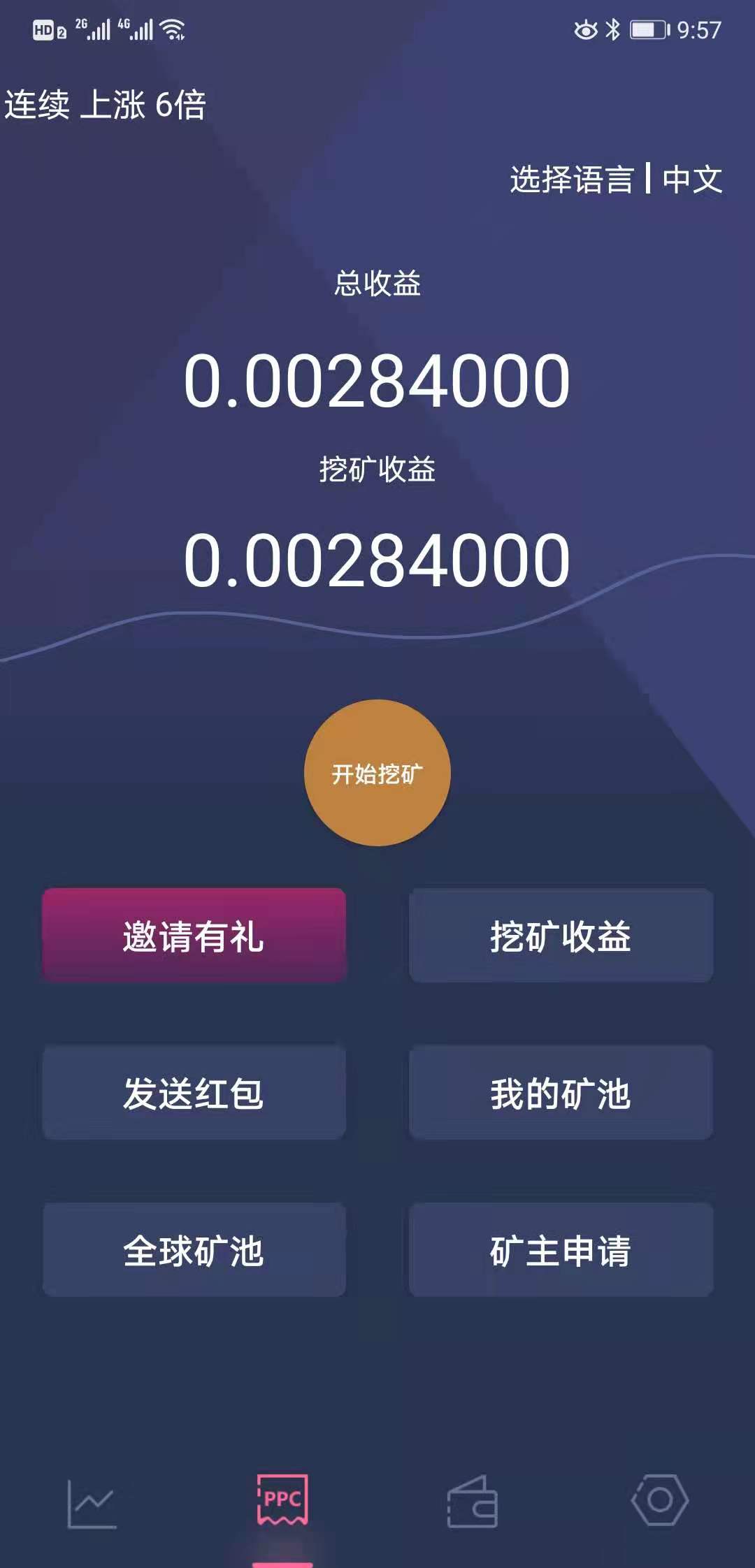Expand the 选择语言 language selector
Screen dimensions: 755x1568
(x=573, y=180)
